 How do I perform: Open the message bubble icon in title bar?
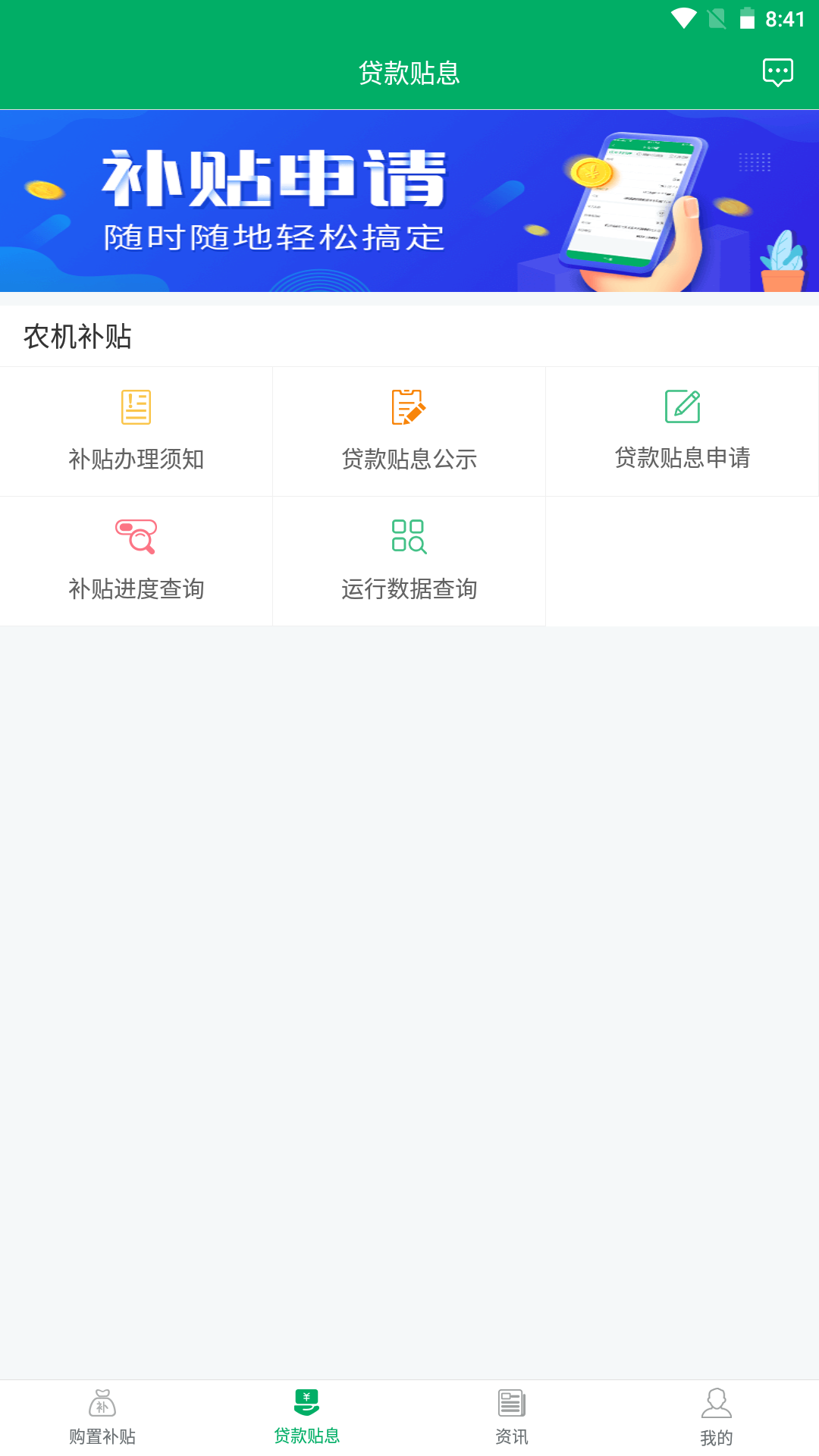click(x=777, y=73)
